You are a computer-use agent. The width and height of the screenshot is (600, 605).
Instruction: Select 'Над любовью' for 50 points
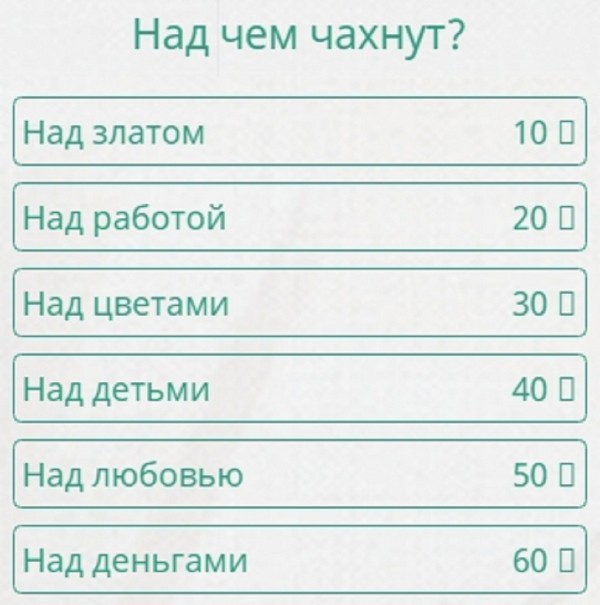(x=298, y=475)
